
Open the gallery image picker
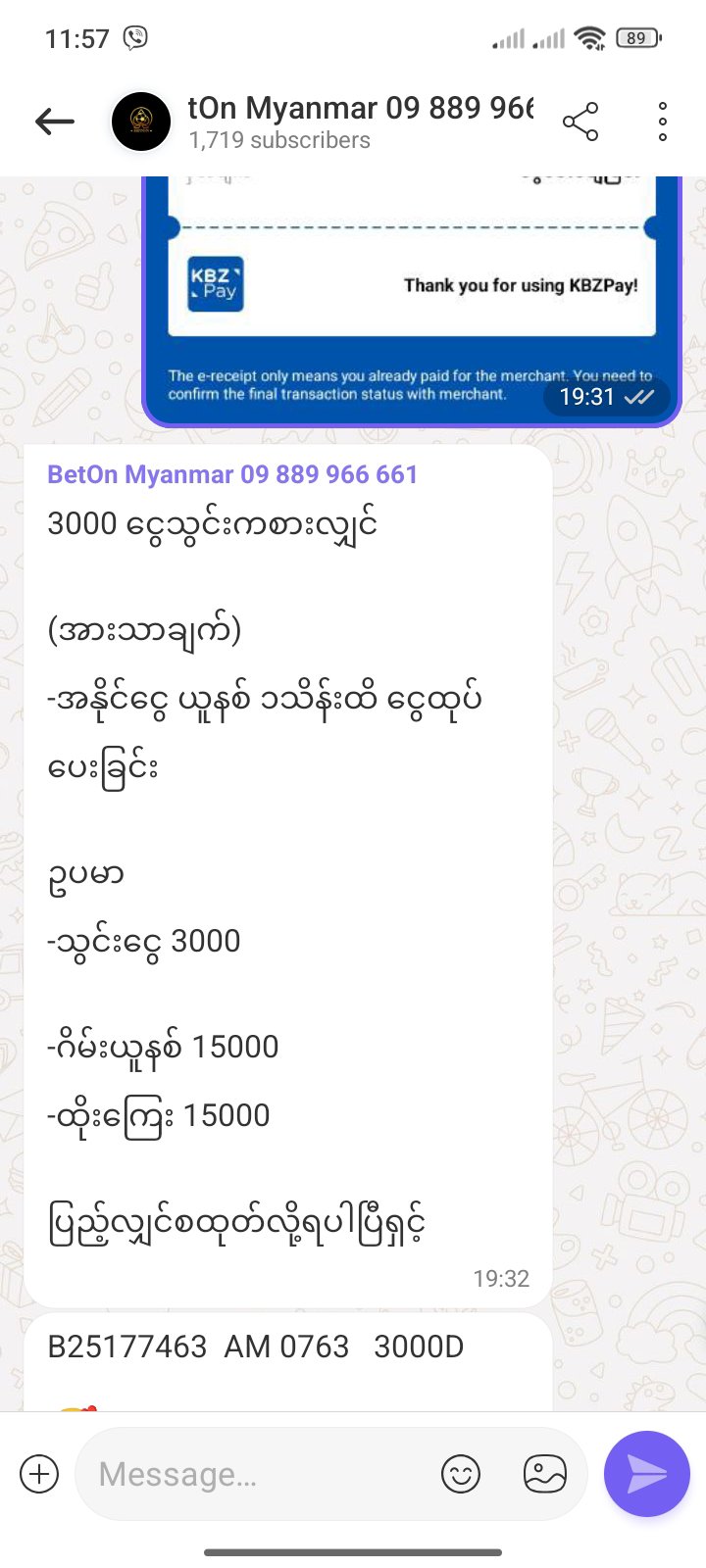pyautogui.click(x=545, y=1474)
